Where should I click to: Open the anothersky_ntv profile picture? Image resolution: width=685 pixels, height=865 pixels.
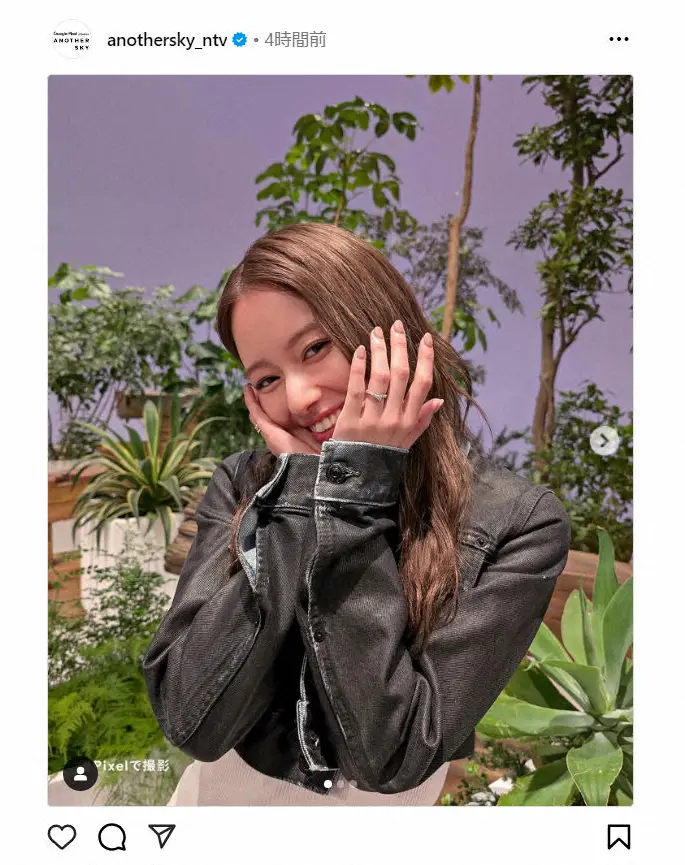(72, 40)
